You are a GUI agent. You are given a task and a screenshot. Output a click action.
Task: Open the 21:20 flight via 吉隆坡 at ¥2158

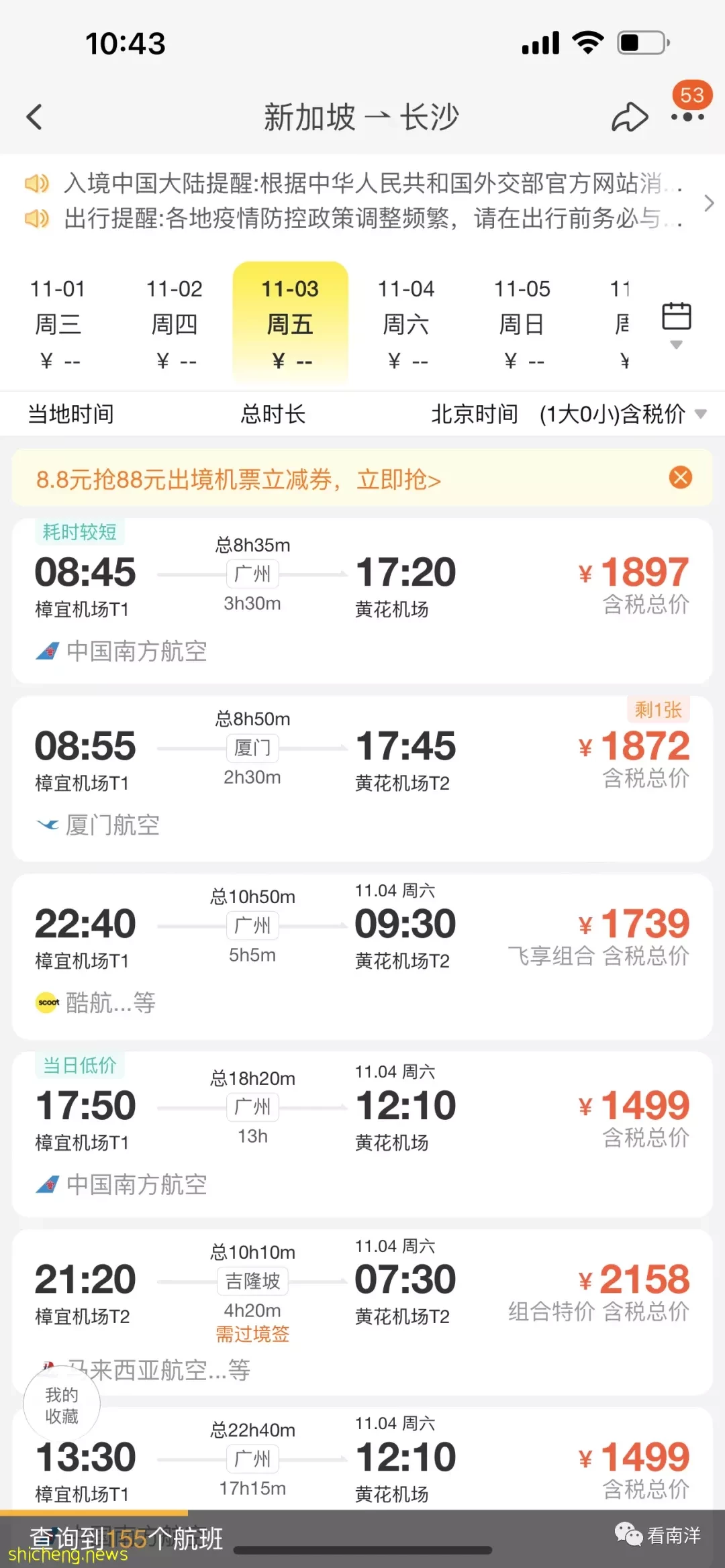coord(362,1312)
